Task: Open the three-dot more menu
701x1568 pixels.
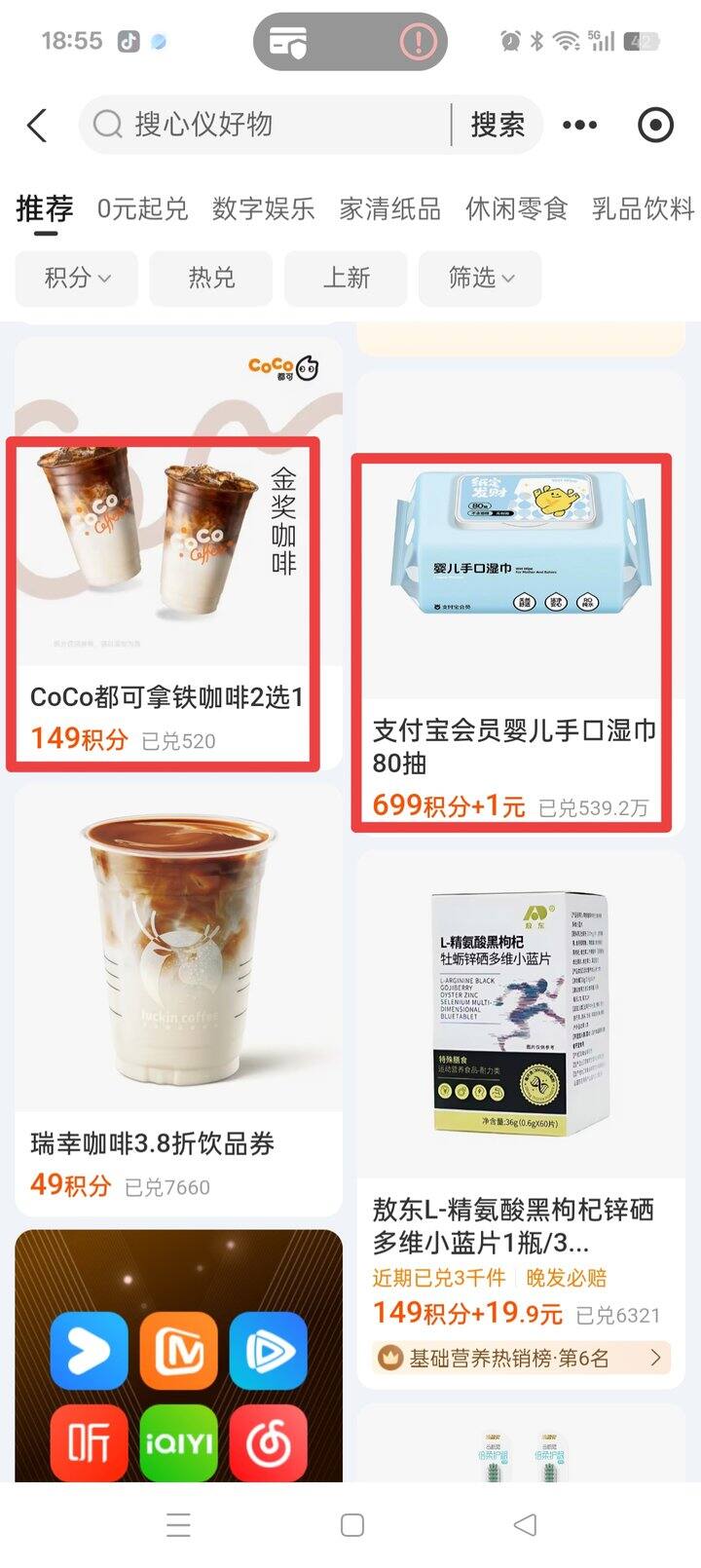Action: (x=580, y=125)
